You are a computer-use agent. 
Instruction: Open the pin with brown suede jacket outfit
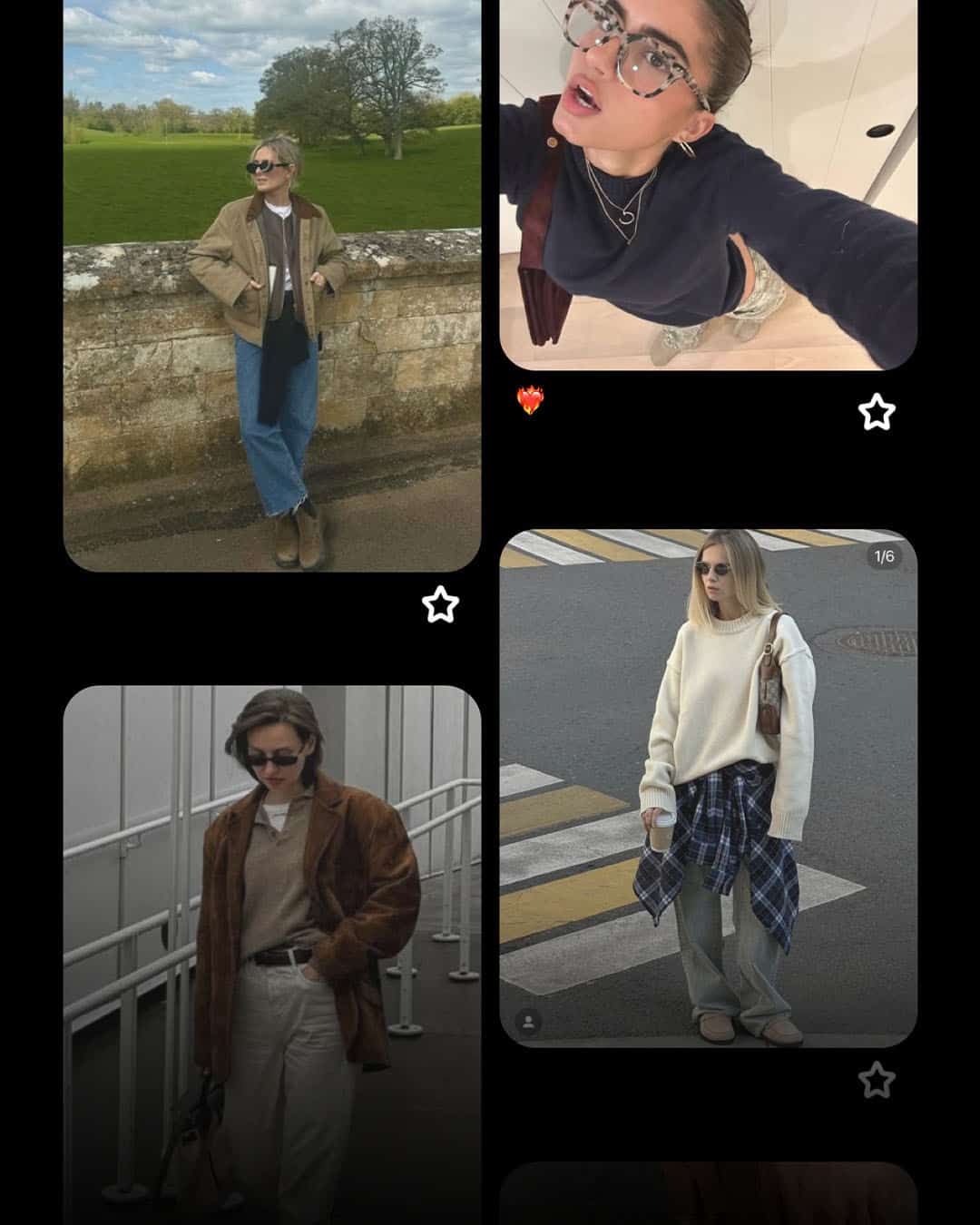271,953
